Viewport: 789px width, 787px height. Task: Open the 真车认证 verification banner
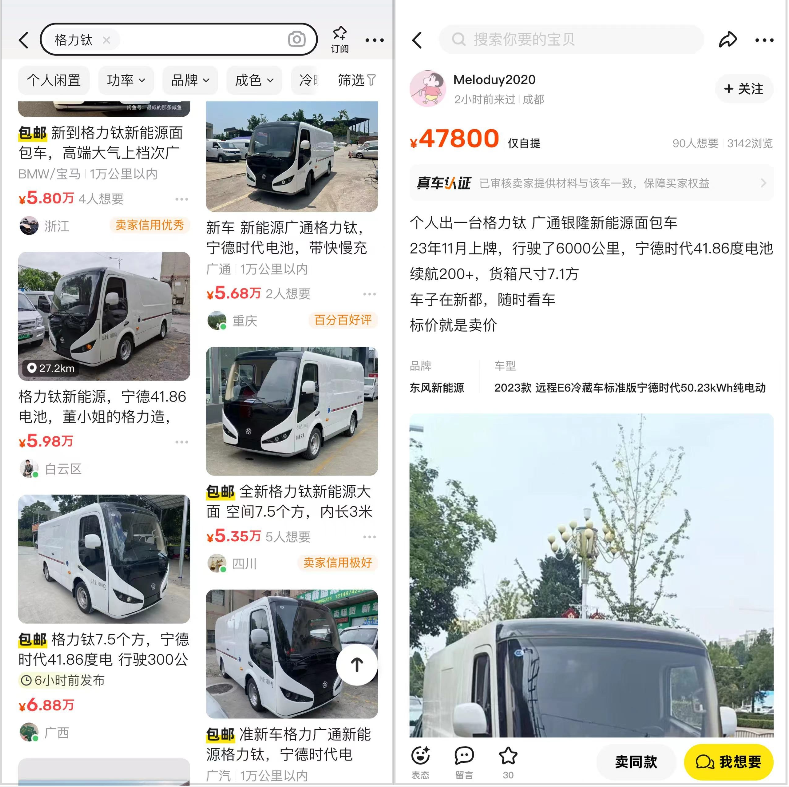click(591, 183)
